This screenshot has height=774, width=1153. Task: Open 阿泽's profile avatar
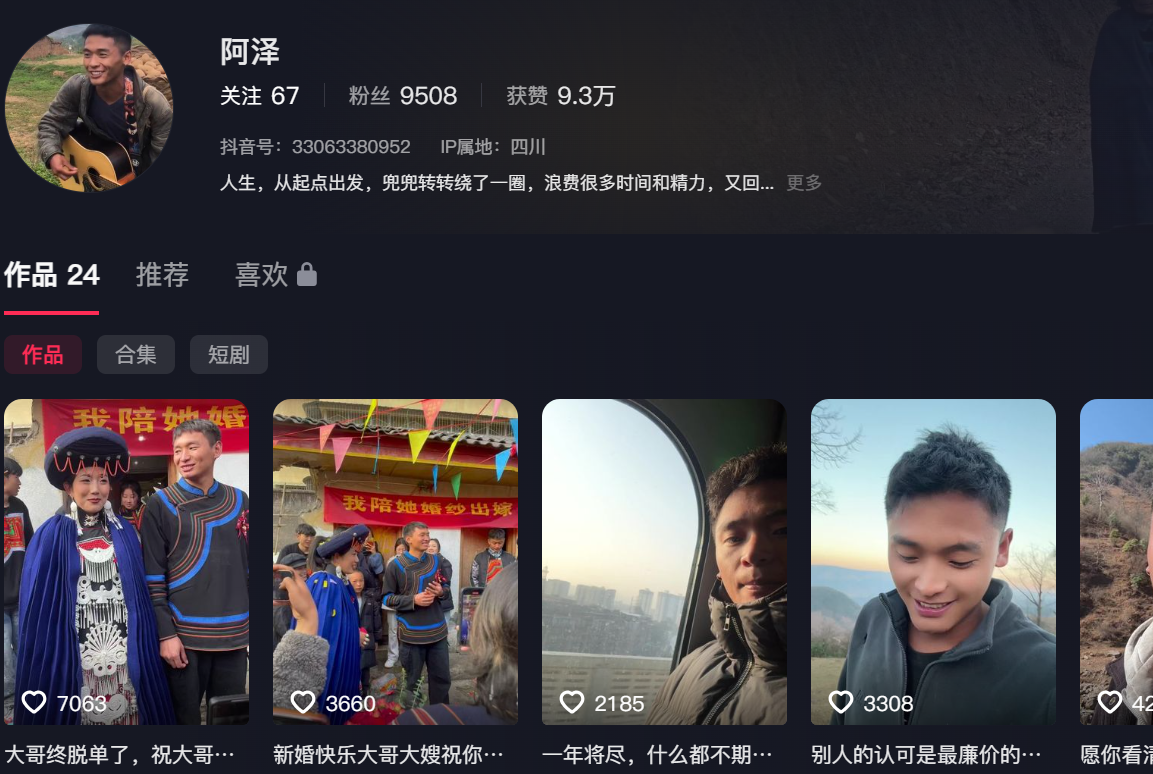tap(88, 108)
